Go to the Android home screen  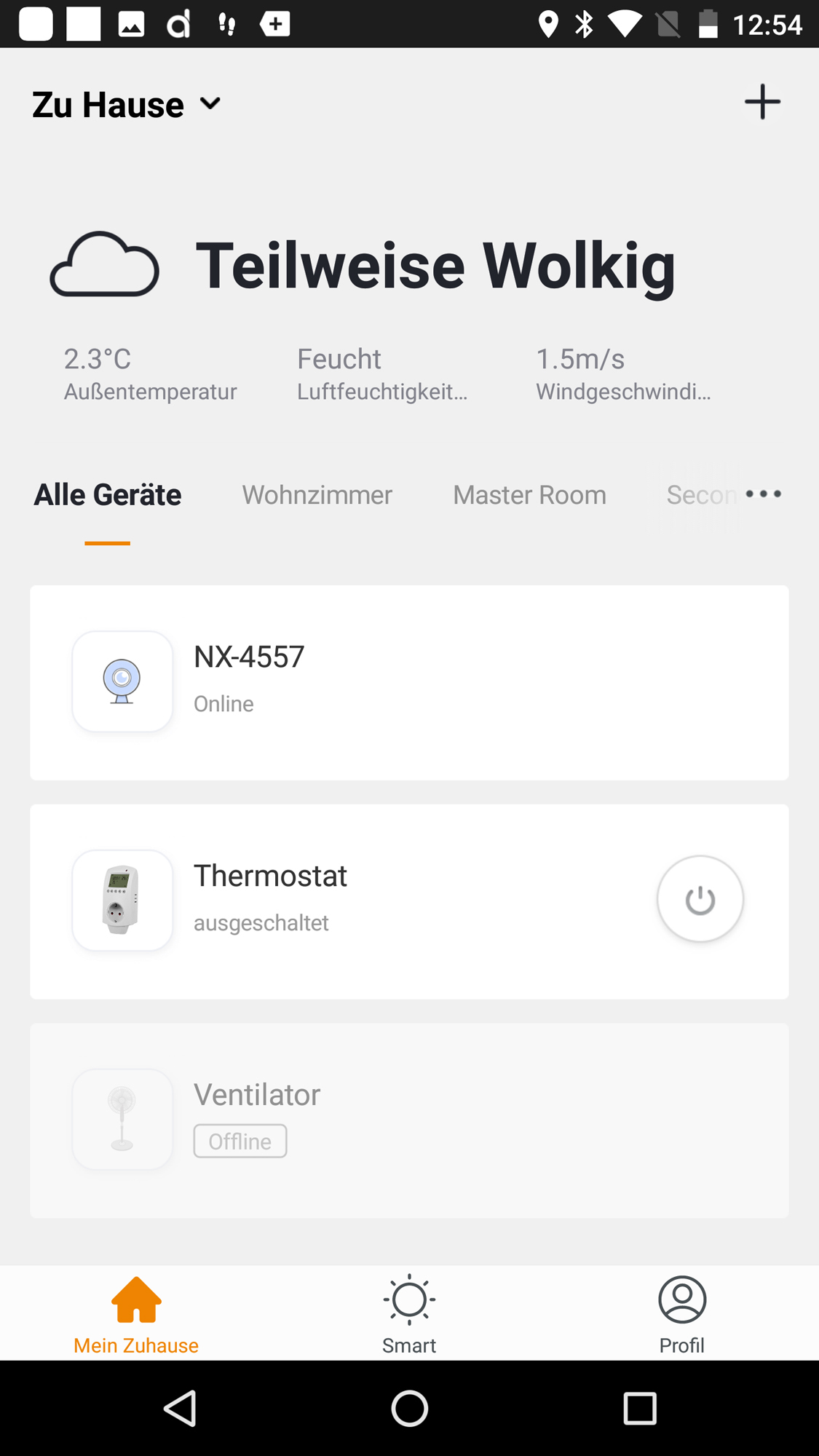(409, 1408)
